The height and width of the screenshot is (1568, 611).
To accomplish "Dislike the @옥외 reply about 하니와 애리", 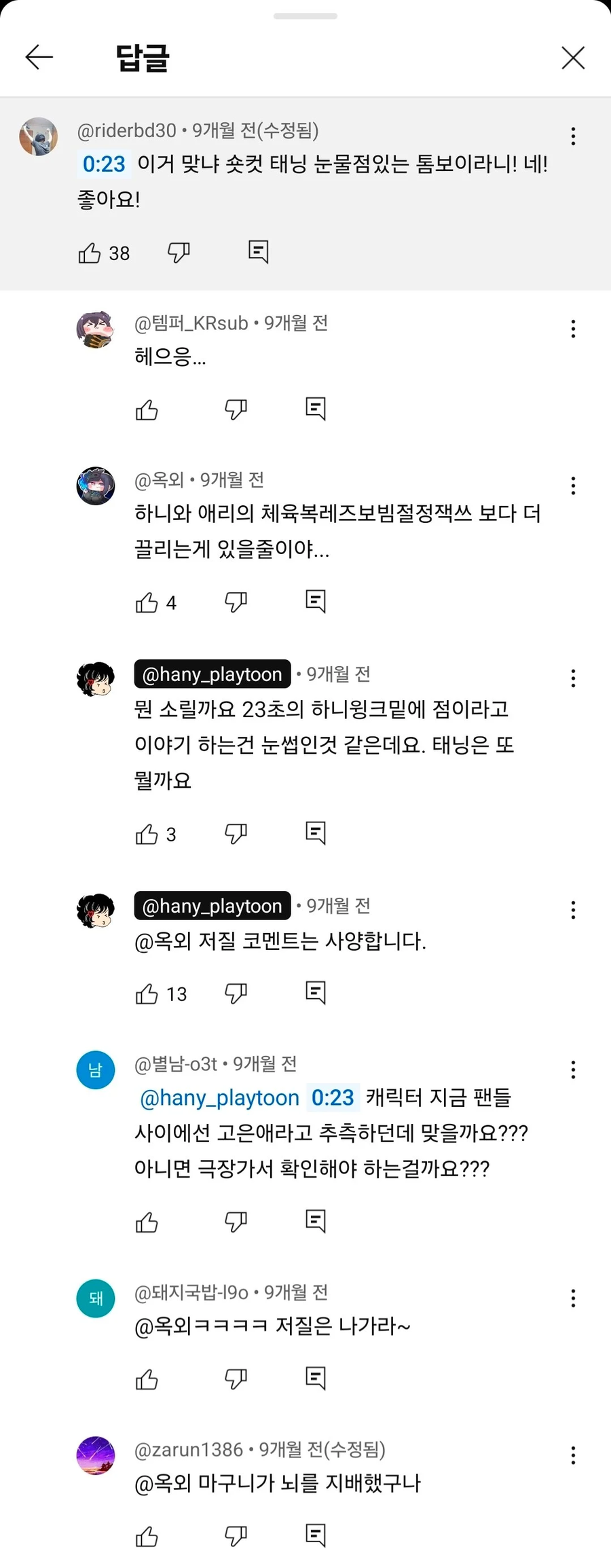I will [236, 602].
